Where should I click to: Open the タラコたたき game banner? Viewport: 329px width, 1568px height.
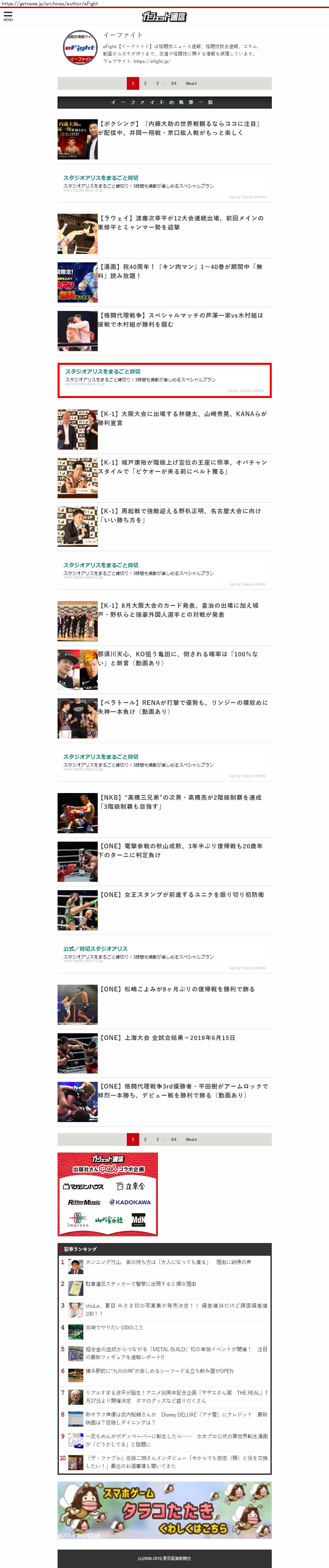pyautogui.click(x=164, y=1510)
